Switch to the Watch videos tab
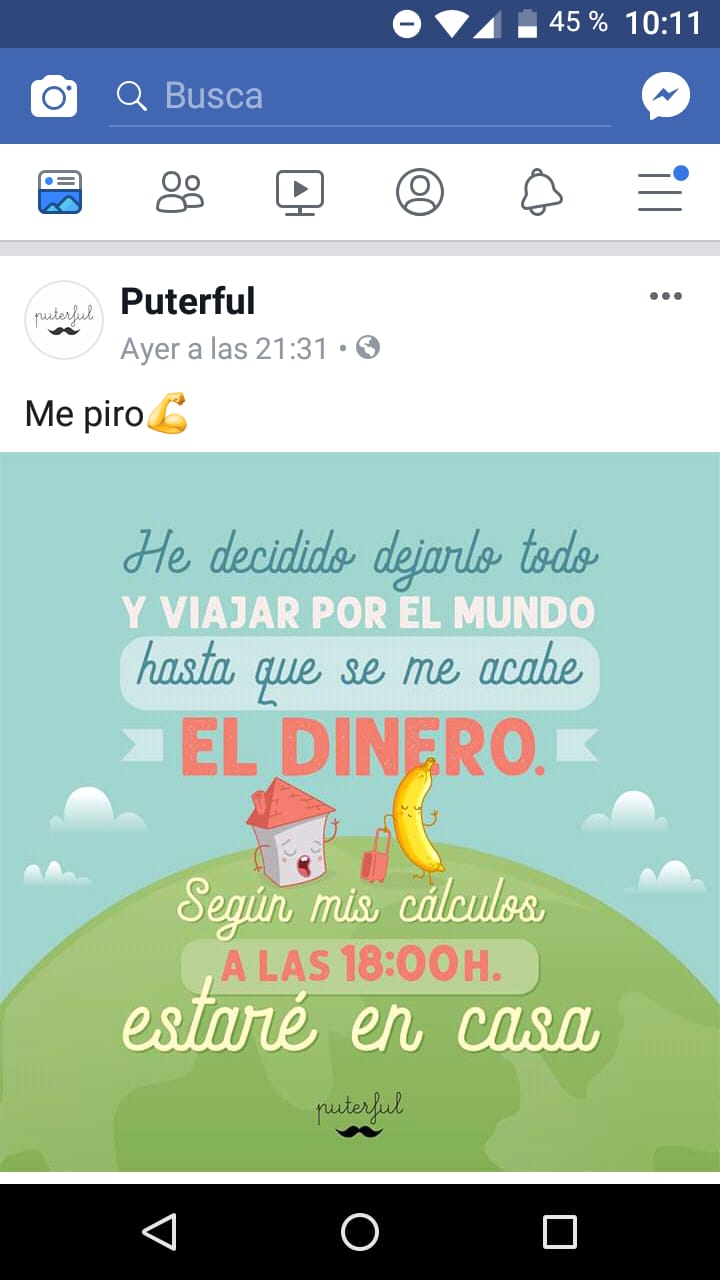Screen dimensions: 720x1280 (300, 192)
